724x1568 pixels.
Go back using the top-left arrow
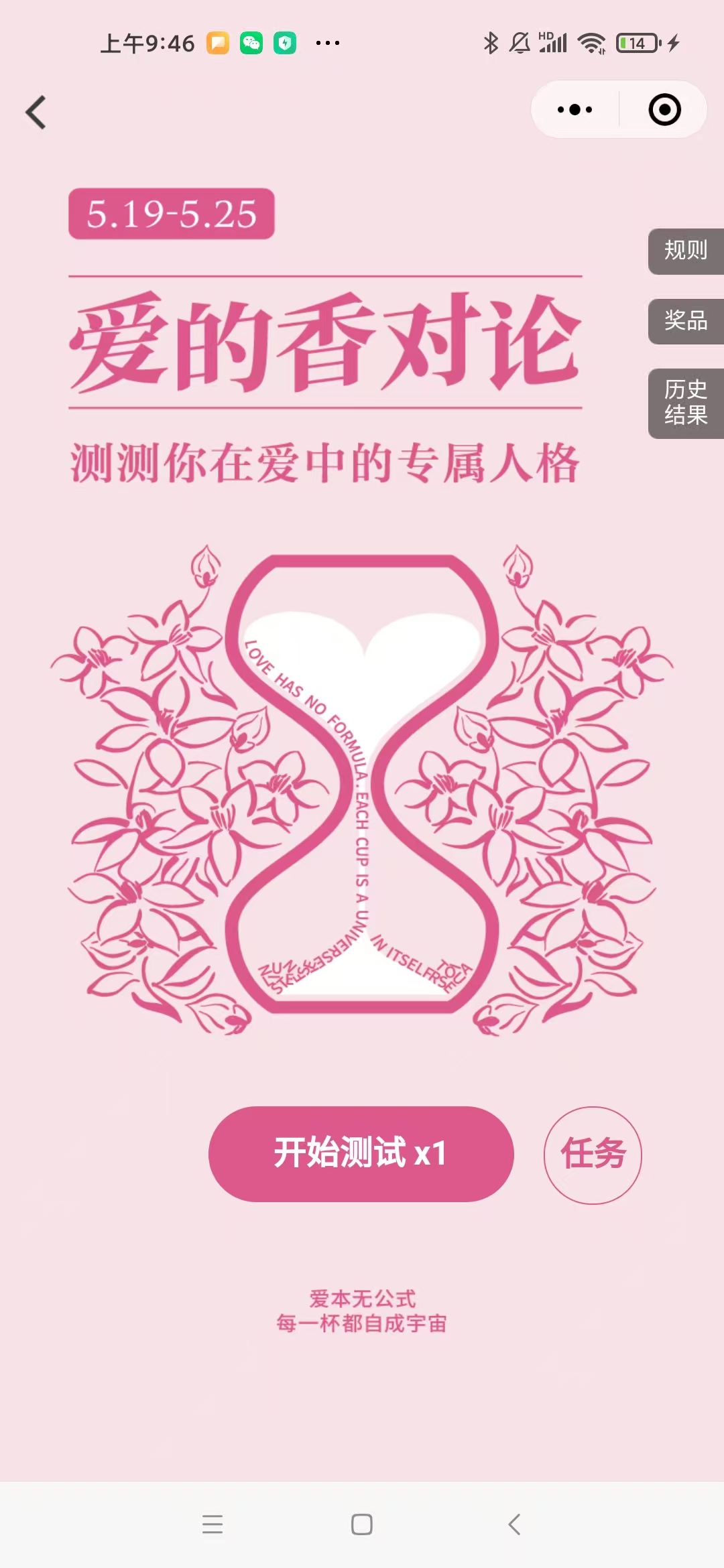[x=36, y=112]
